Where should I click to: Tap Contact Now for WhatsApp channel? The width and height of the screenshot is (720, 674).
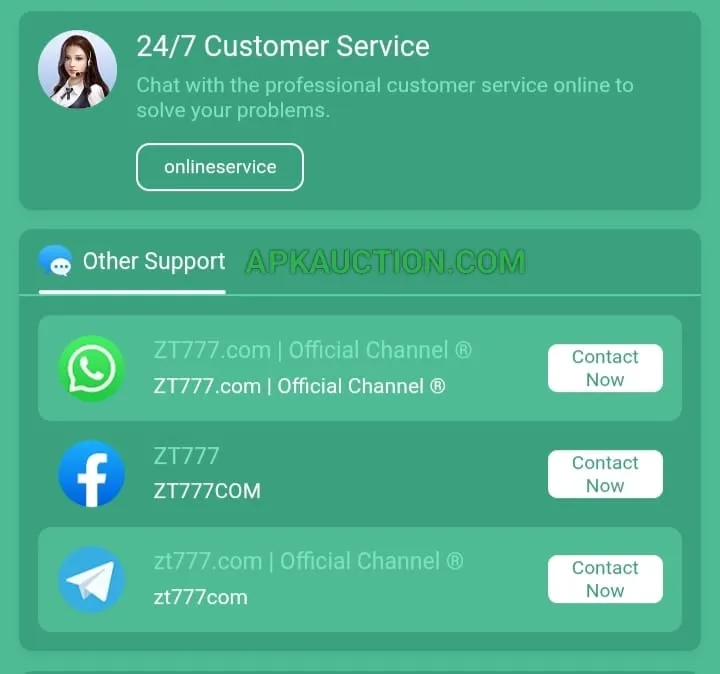604,368
